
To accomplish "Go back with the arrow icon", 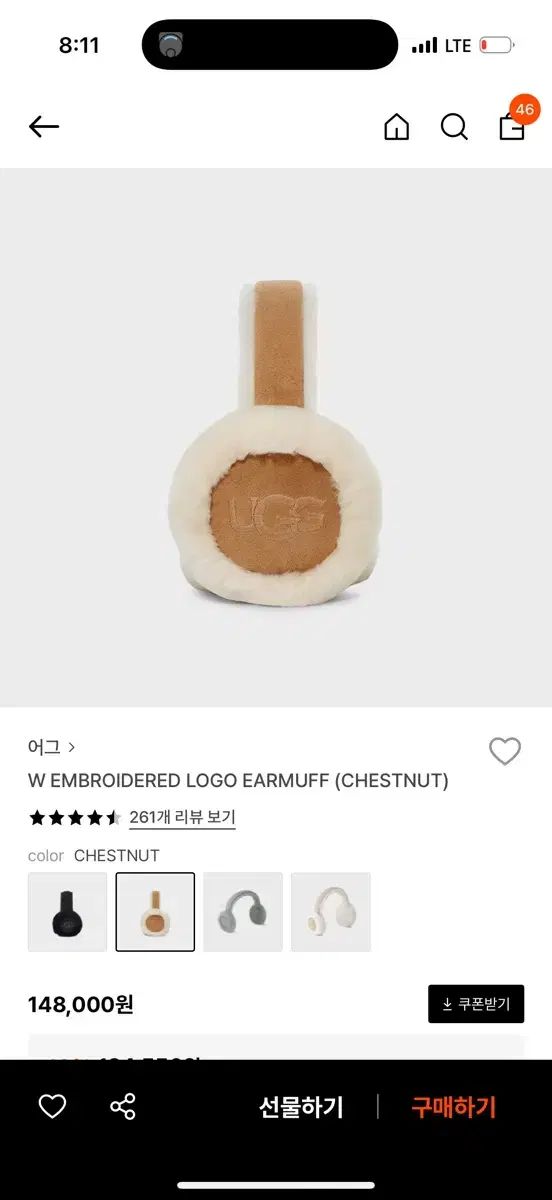I will pos(44,126).
